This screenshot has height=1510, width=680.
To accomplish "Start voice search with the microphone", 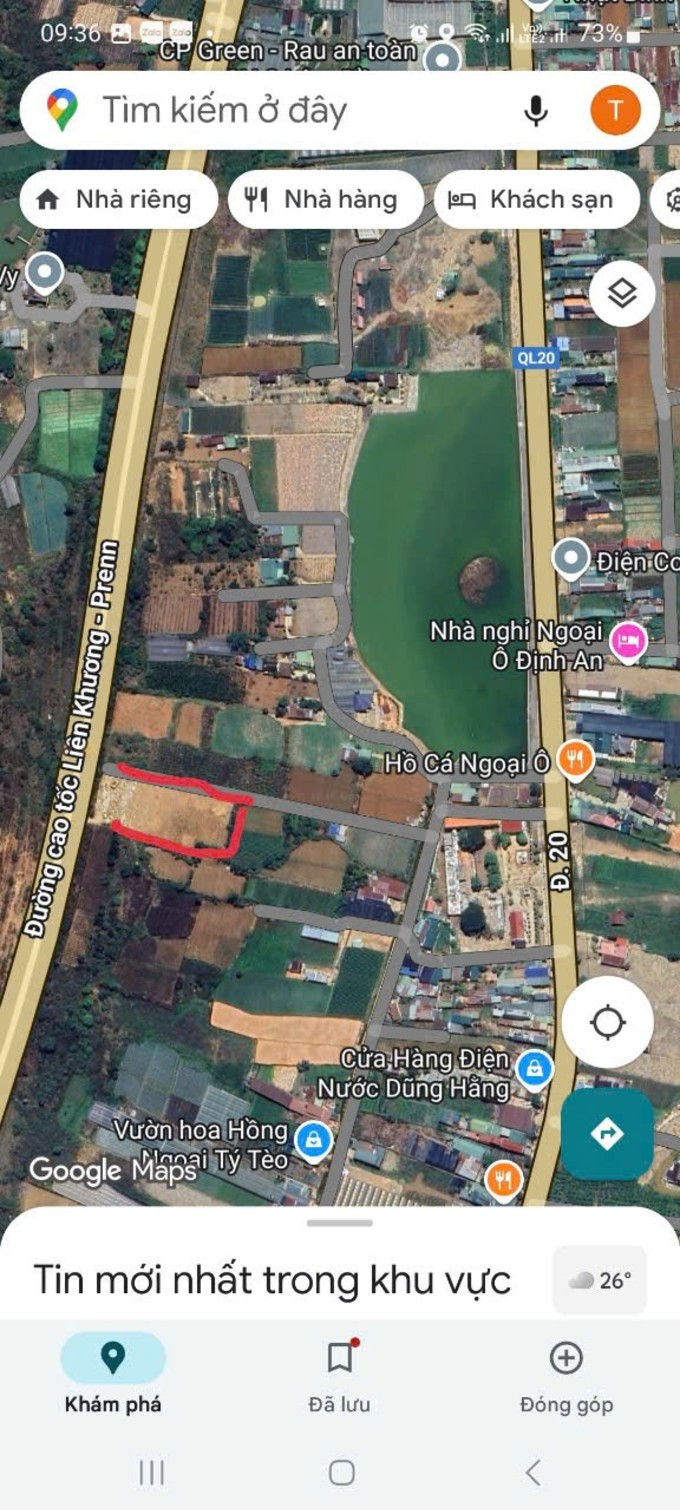I will click(537, 110).
